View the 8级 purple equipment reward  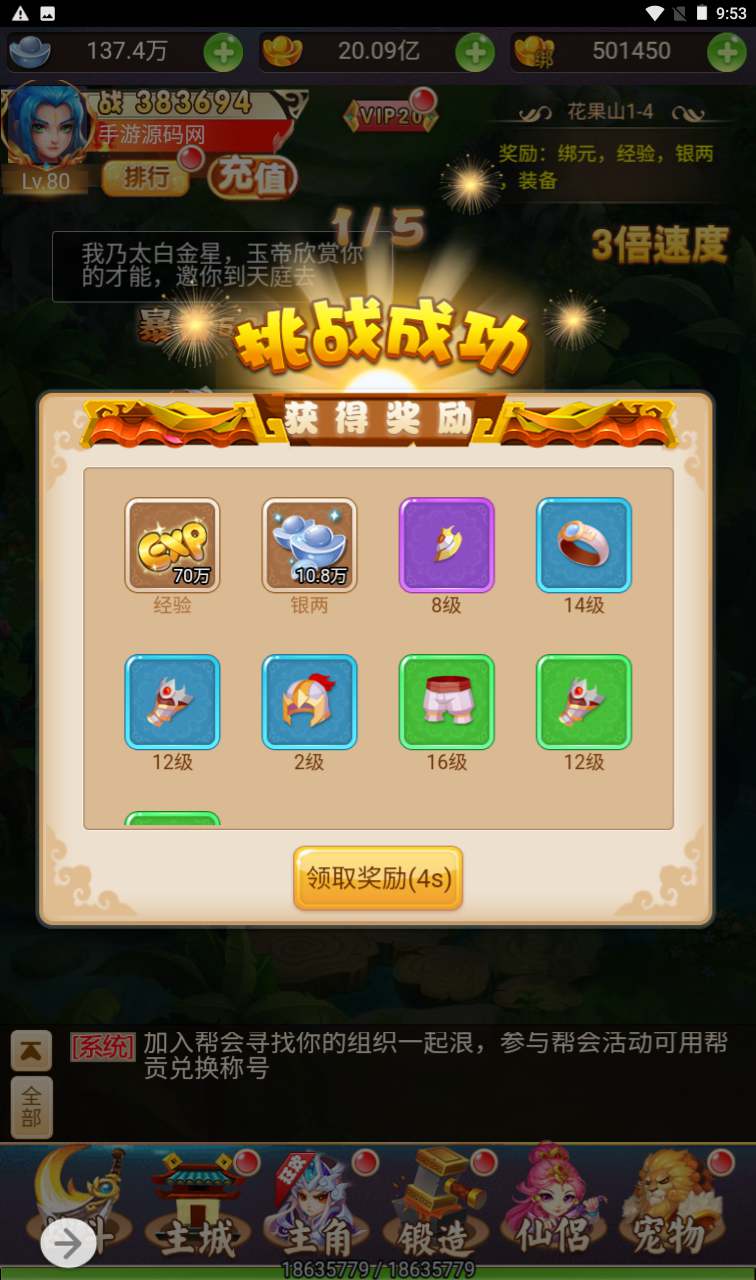tap(447, 545)
